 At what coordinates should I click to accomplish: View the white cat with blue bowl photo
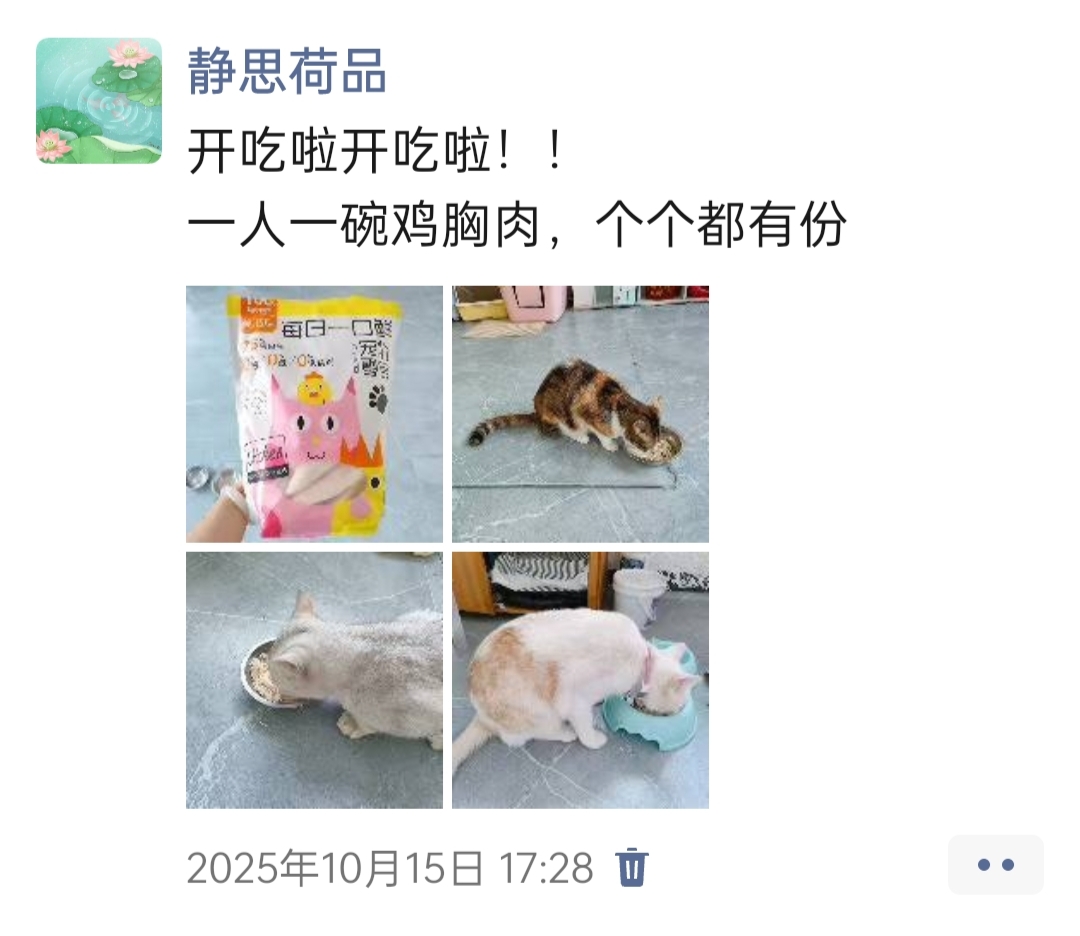pos(580,680)
